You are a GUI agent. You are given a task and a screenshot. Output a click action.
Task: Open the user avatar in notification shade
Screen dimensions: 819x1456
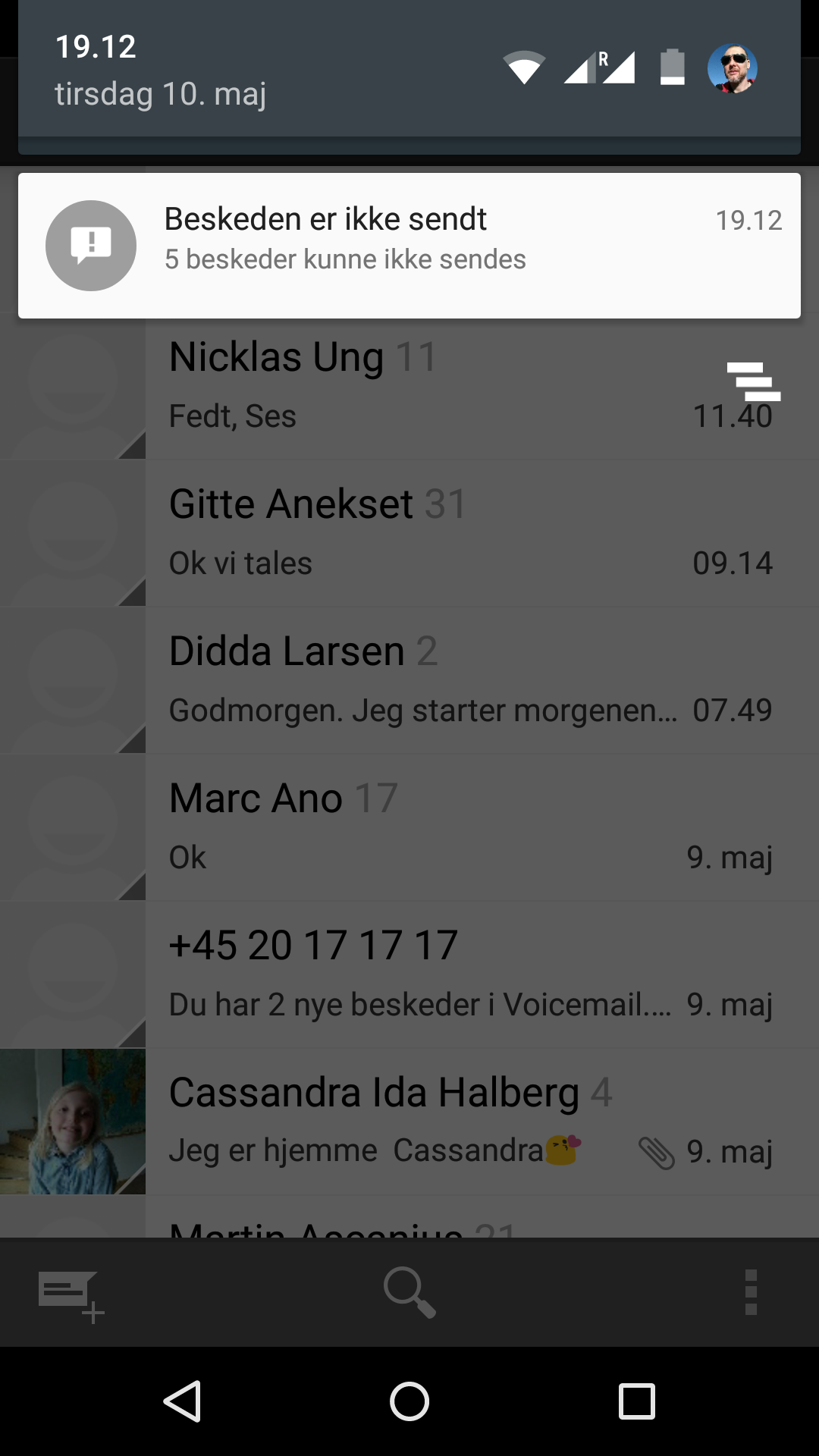pyautogui.click(x=733, y=68)
